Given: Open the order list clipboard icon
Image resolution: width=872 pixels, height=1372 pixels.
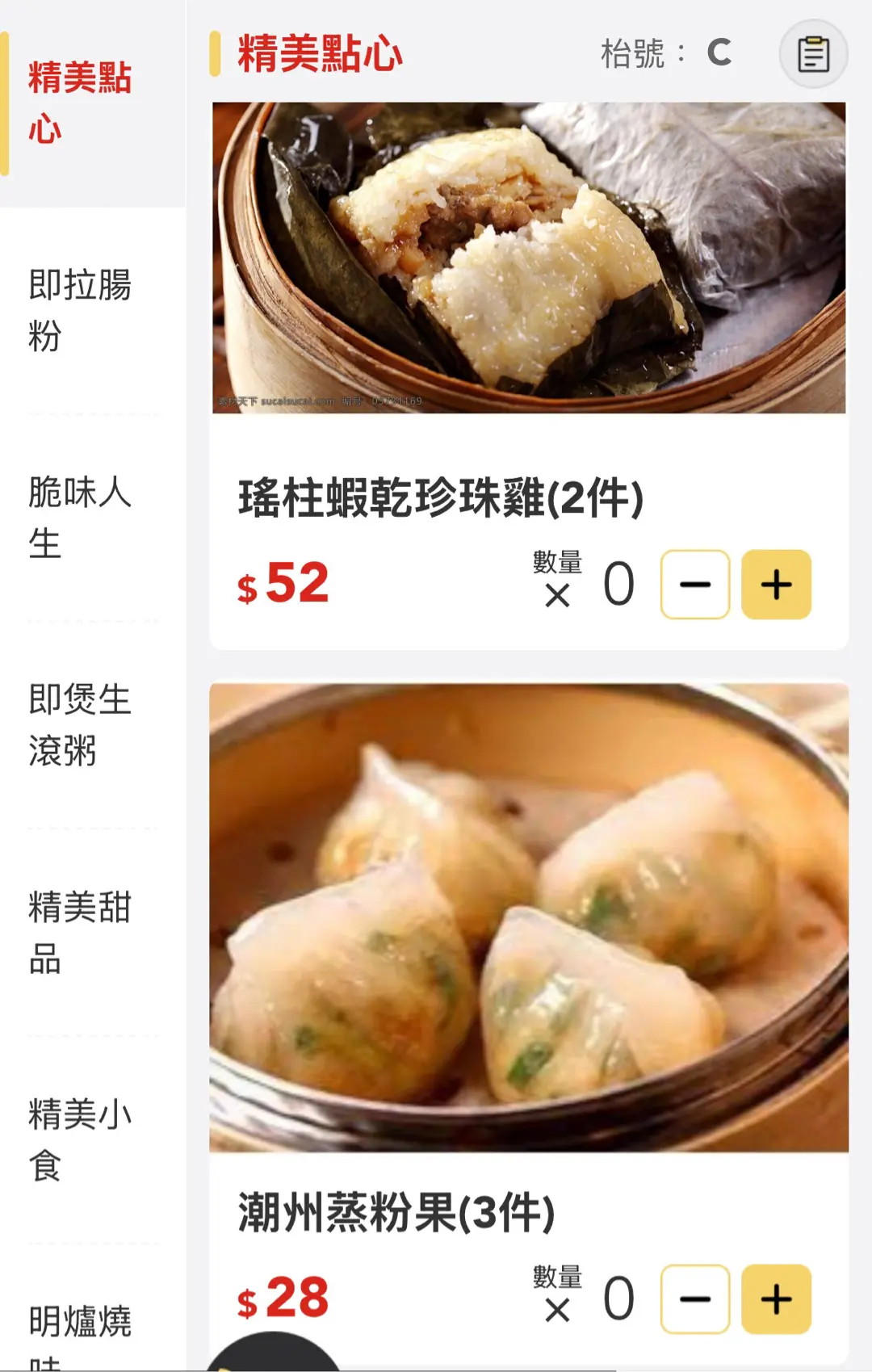Looking at the screenshot, I should [813, 55].
